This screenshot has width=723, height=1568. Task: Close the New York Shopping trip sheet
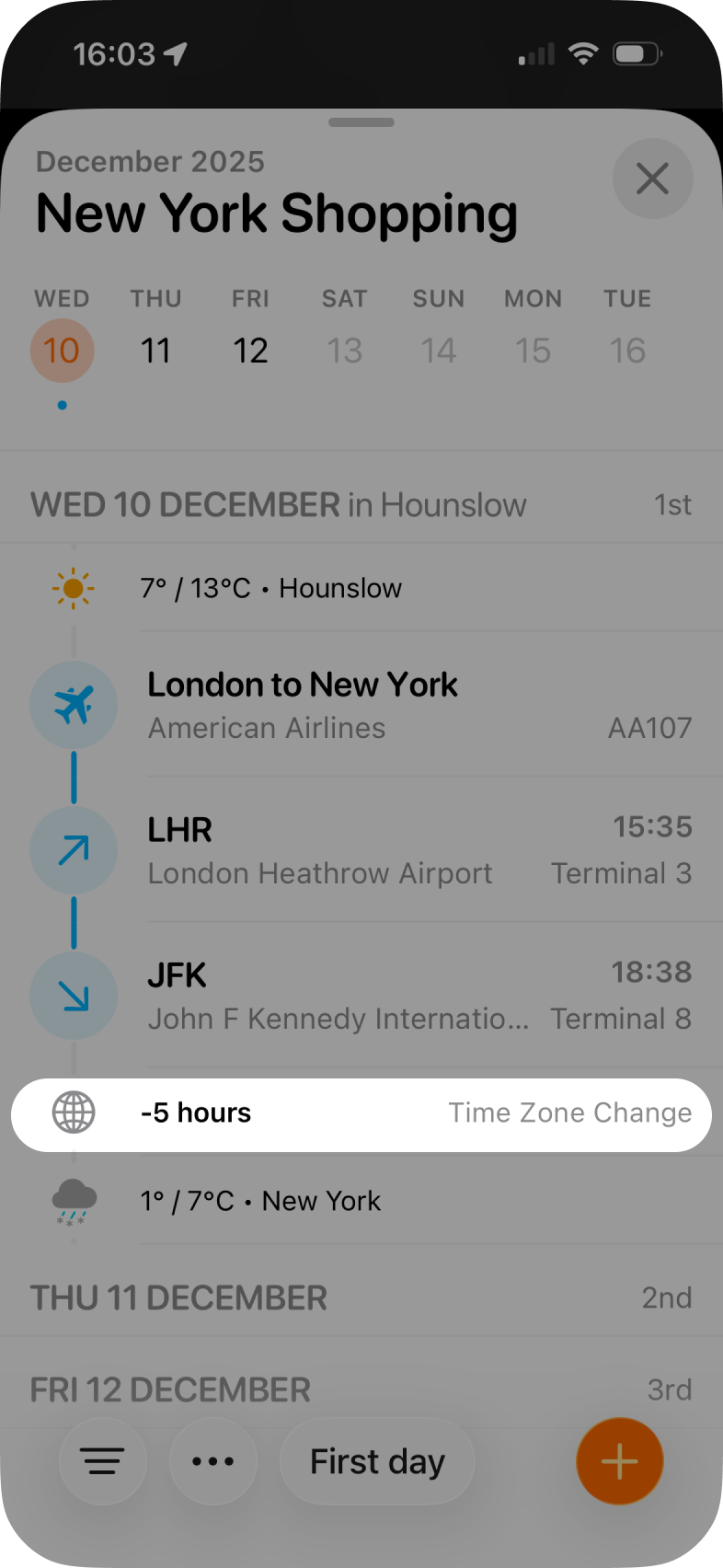point(652,179)
